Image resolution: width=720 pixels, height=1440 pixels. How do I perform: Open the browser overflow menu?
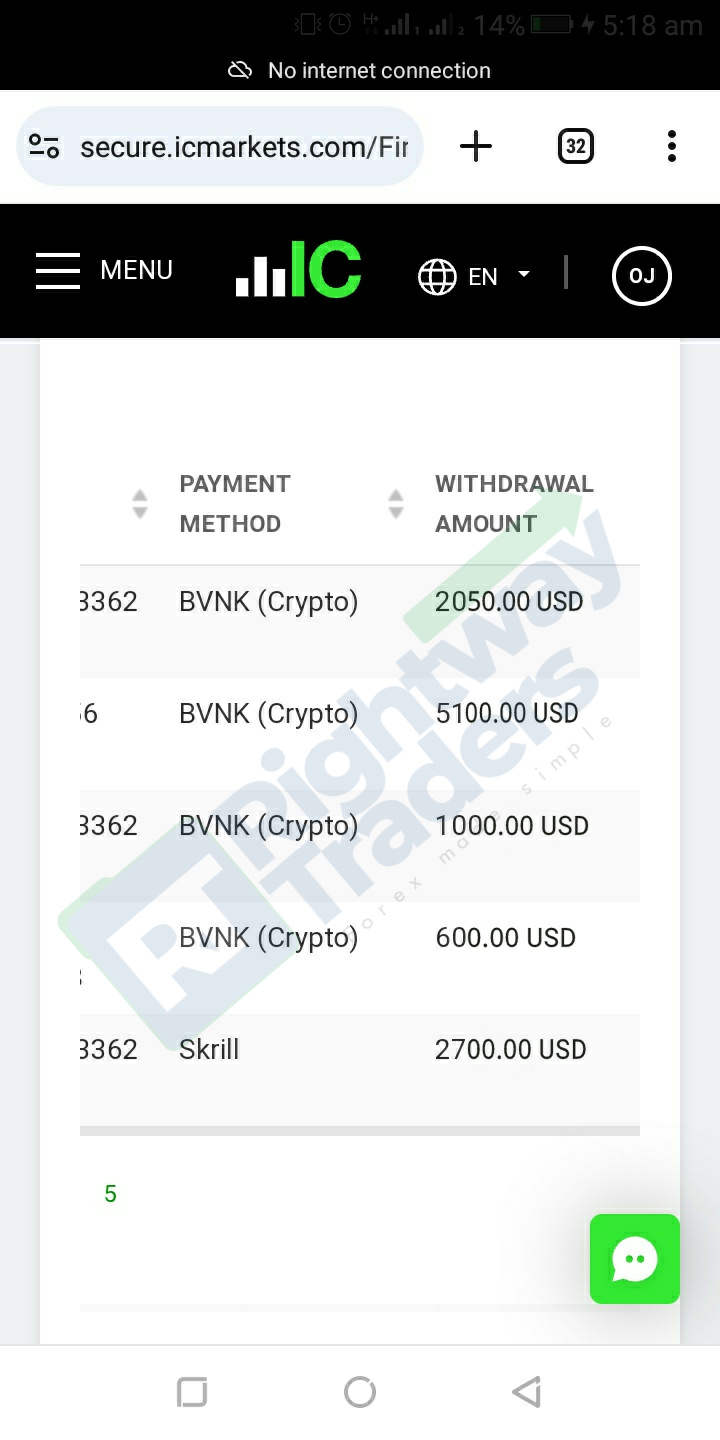671,147
